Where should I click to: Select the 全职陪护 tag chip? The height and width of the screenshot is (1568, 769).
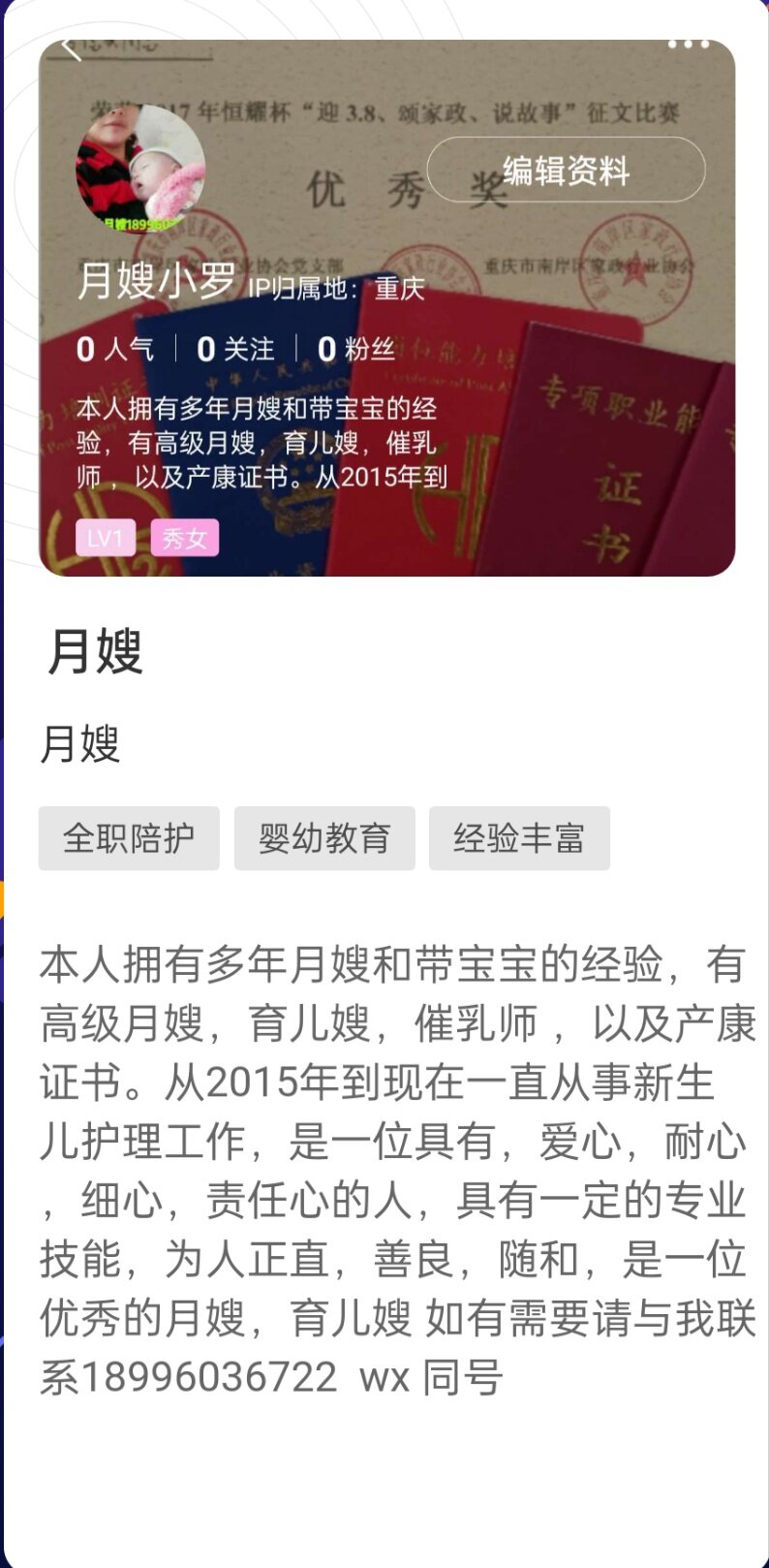coord(129,838)
